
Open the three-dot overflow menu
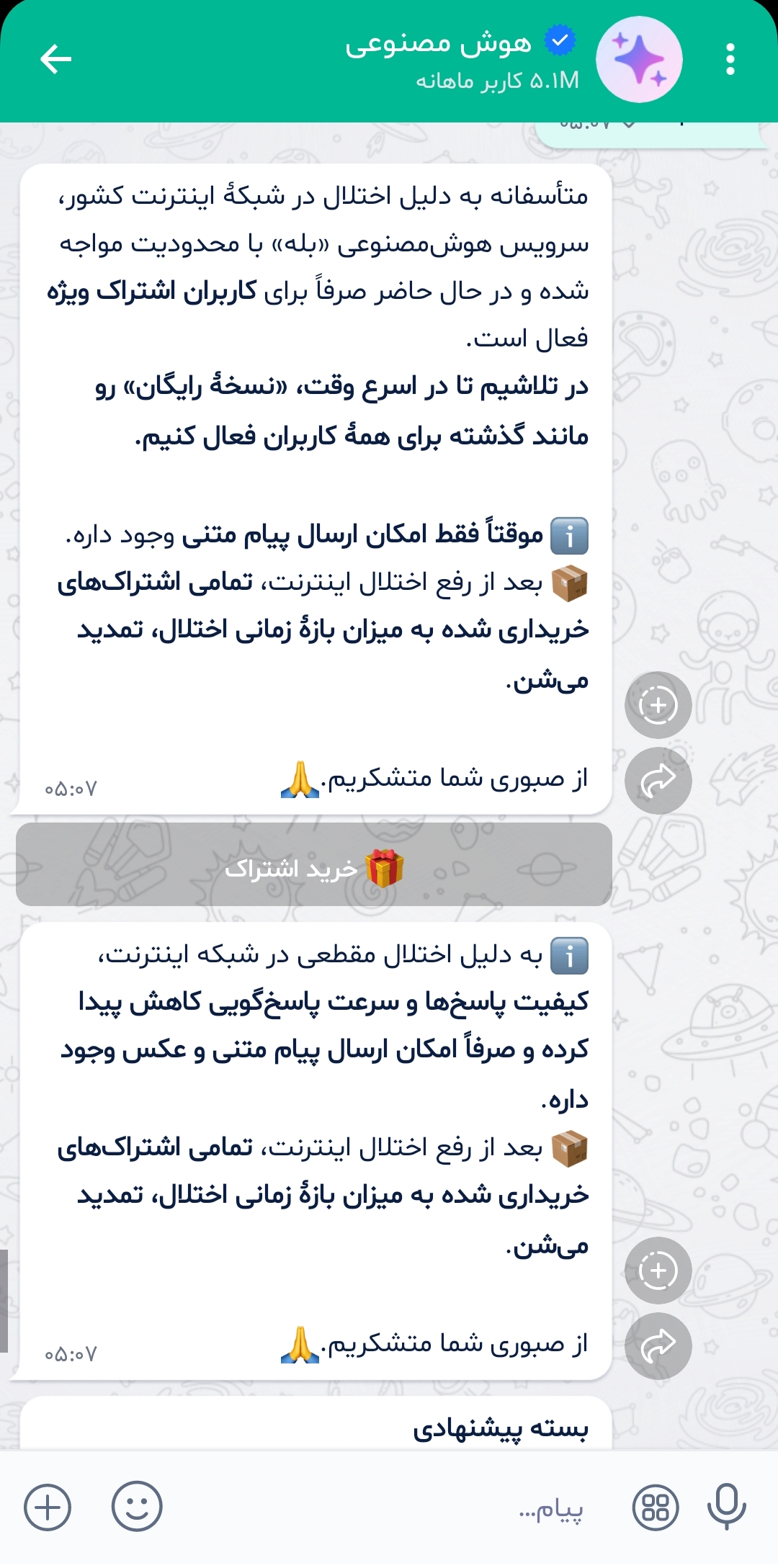pyautogui.click(x=730, y=59)
